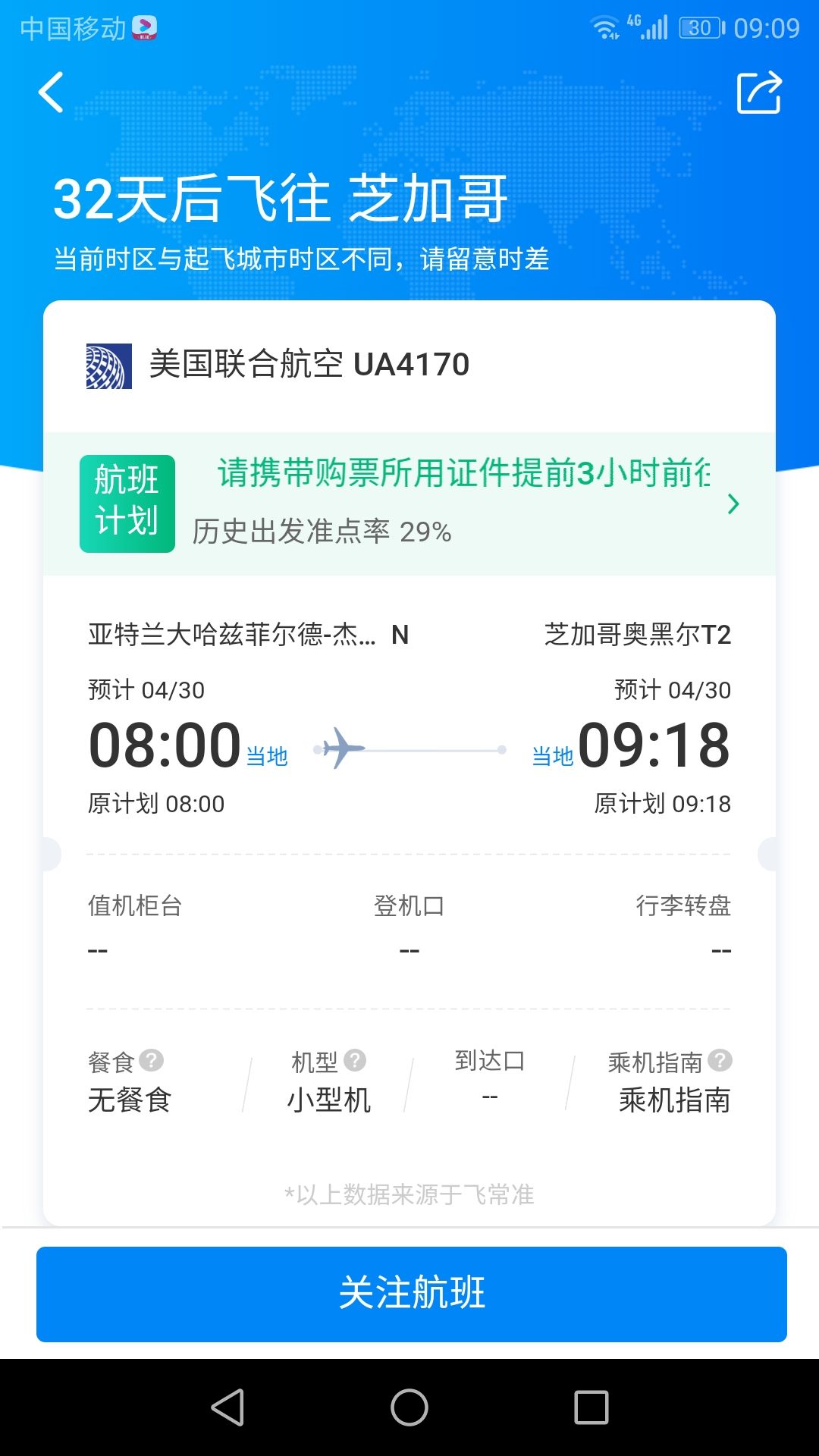Viewport: 819px width, 1456px height.
Task: Show help for 机型 info
Action: pos(355,1060)
